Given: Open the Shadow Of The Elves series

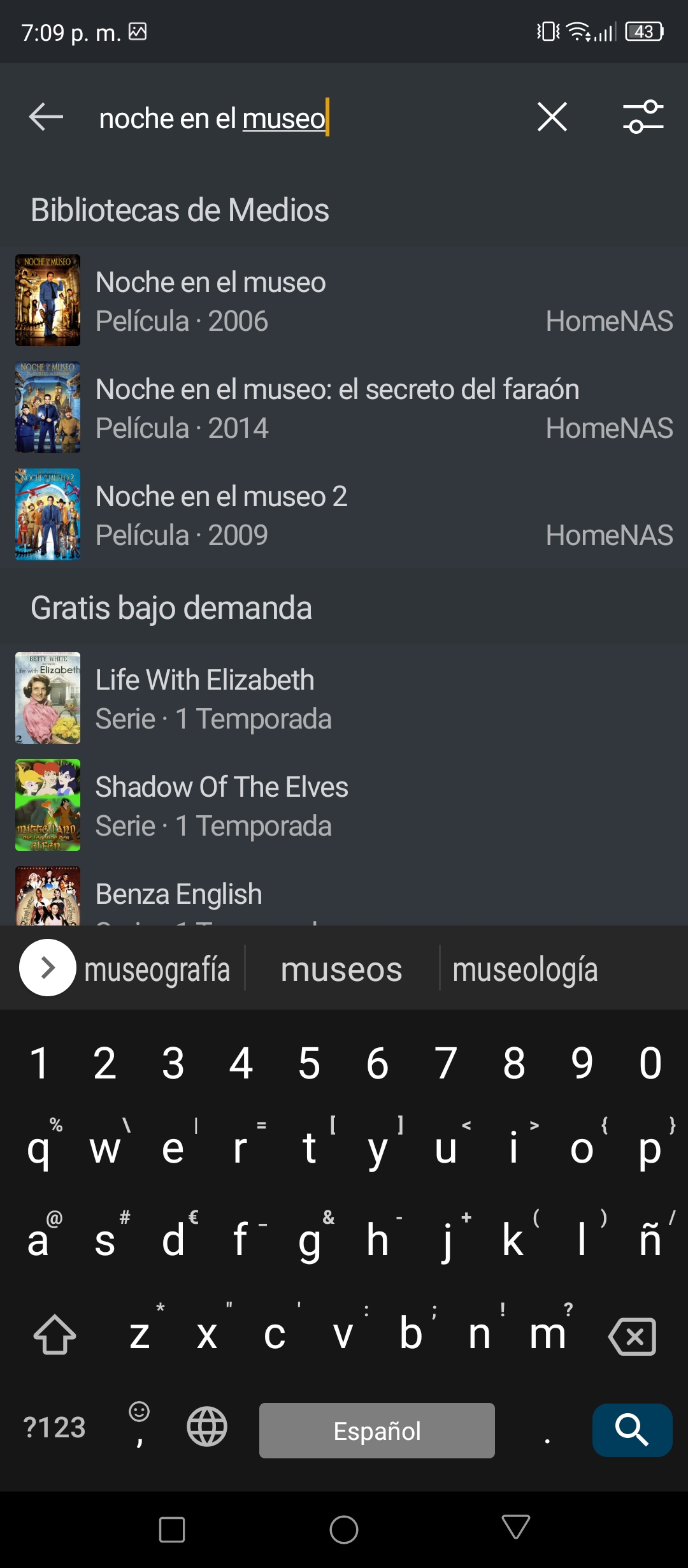Looking at the screenshot, I should point(344,805).
